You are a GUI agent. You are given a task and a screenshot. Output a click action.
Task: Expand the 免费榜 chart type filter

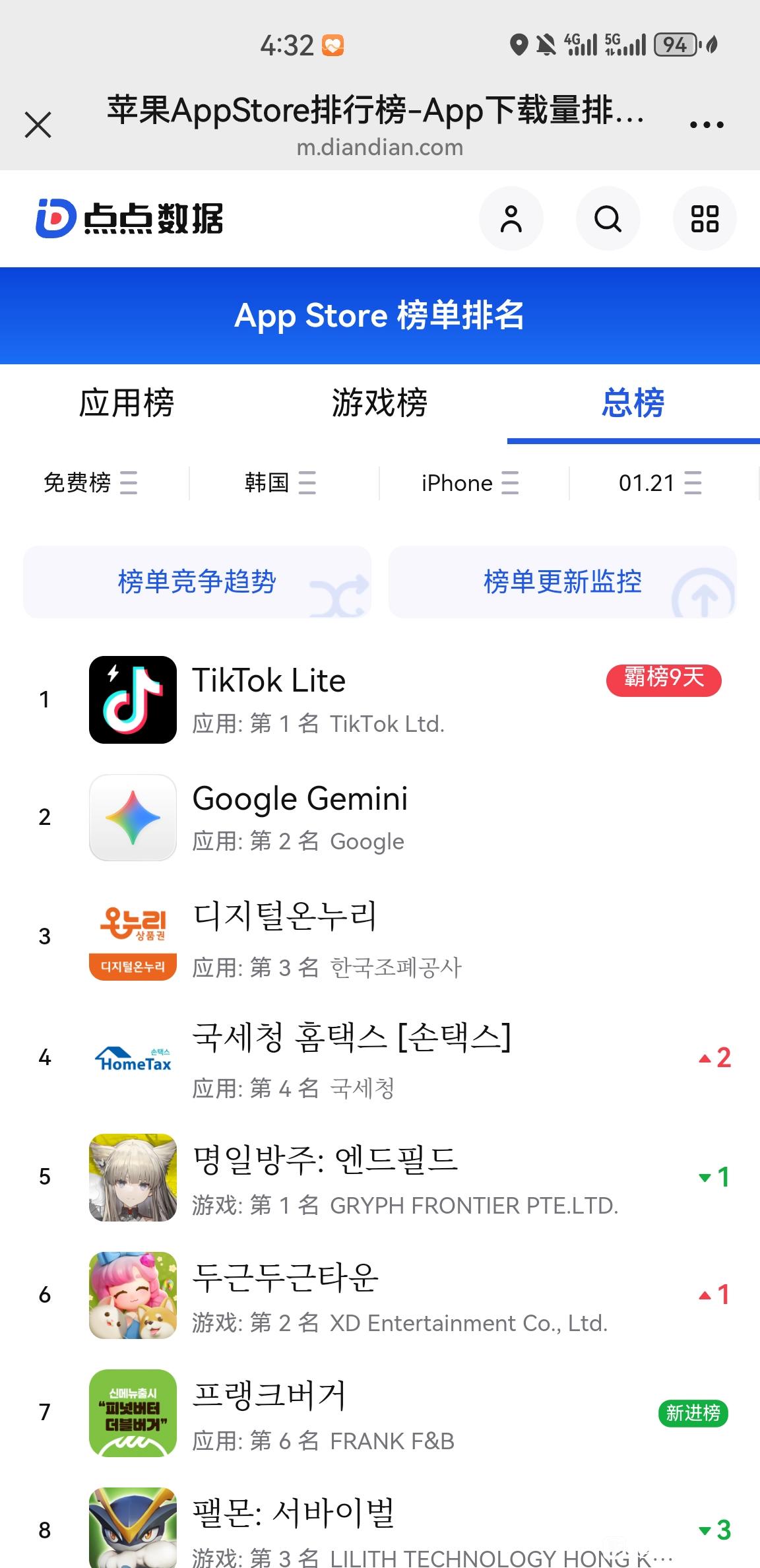(90, 483)
